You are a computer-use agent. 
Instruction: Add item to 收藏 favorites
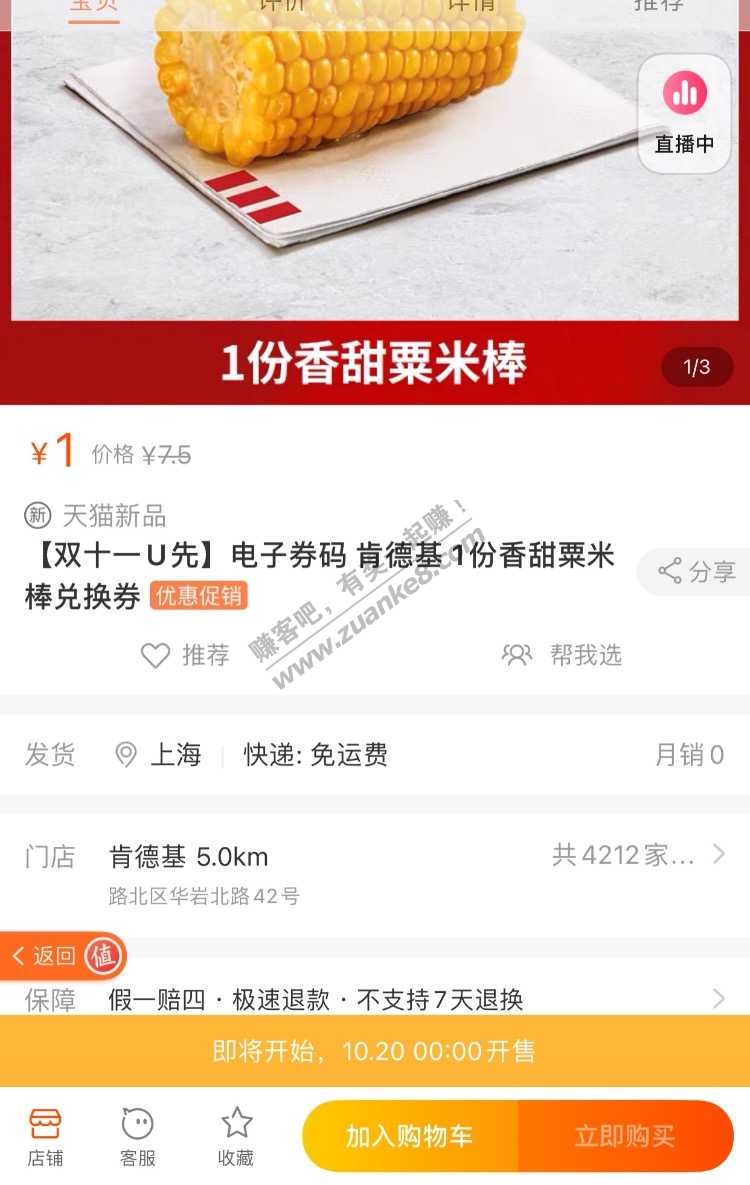pyautogui.click(x=236, y=1137)
